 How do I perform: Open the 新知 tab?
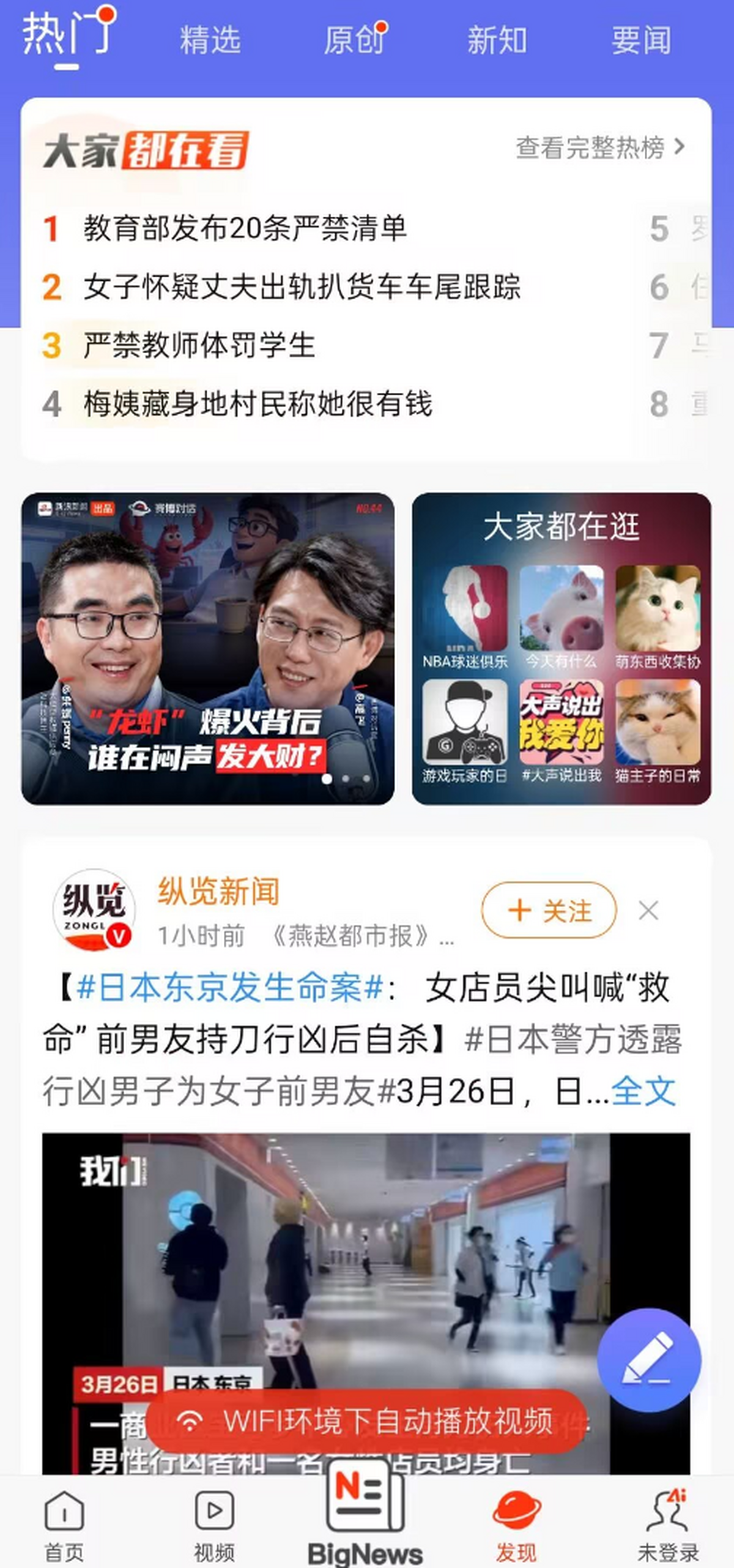click(497, 40)
